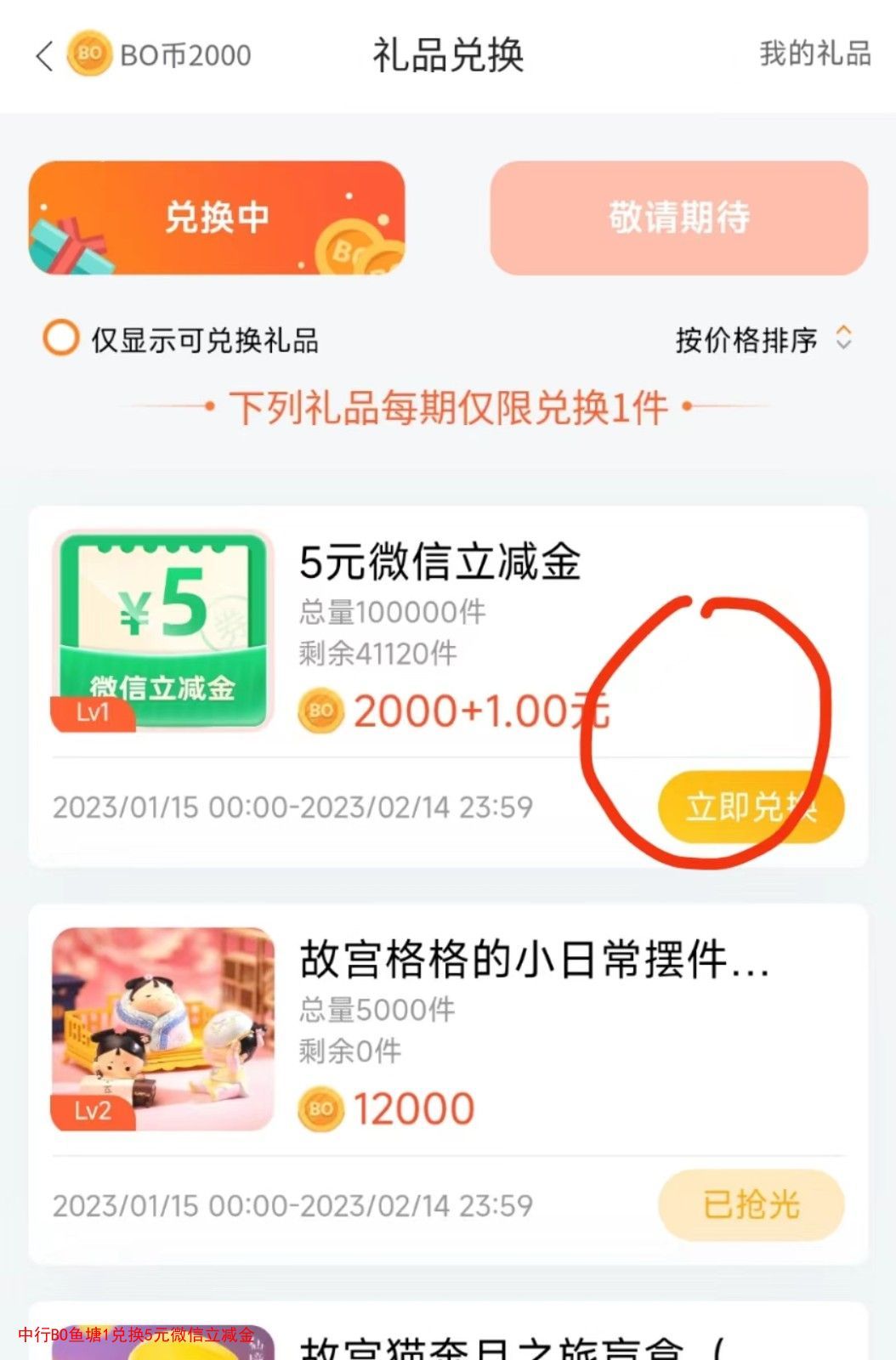Screen dimensions: 896x1360
Task: Open 我的礼品 page
Action: pos(814,54)
